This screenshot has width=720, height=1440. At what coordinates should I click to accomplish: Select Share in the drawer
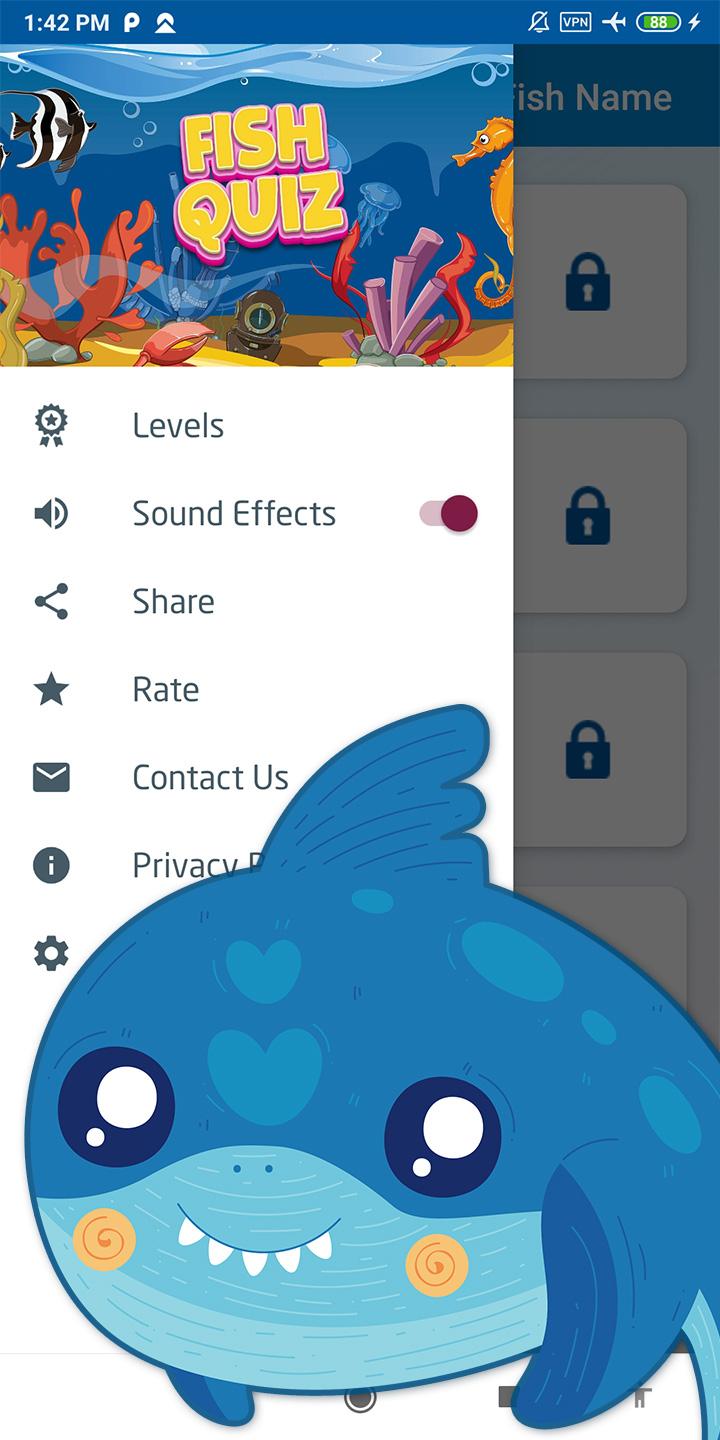256,601
